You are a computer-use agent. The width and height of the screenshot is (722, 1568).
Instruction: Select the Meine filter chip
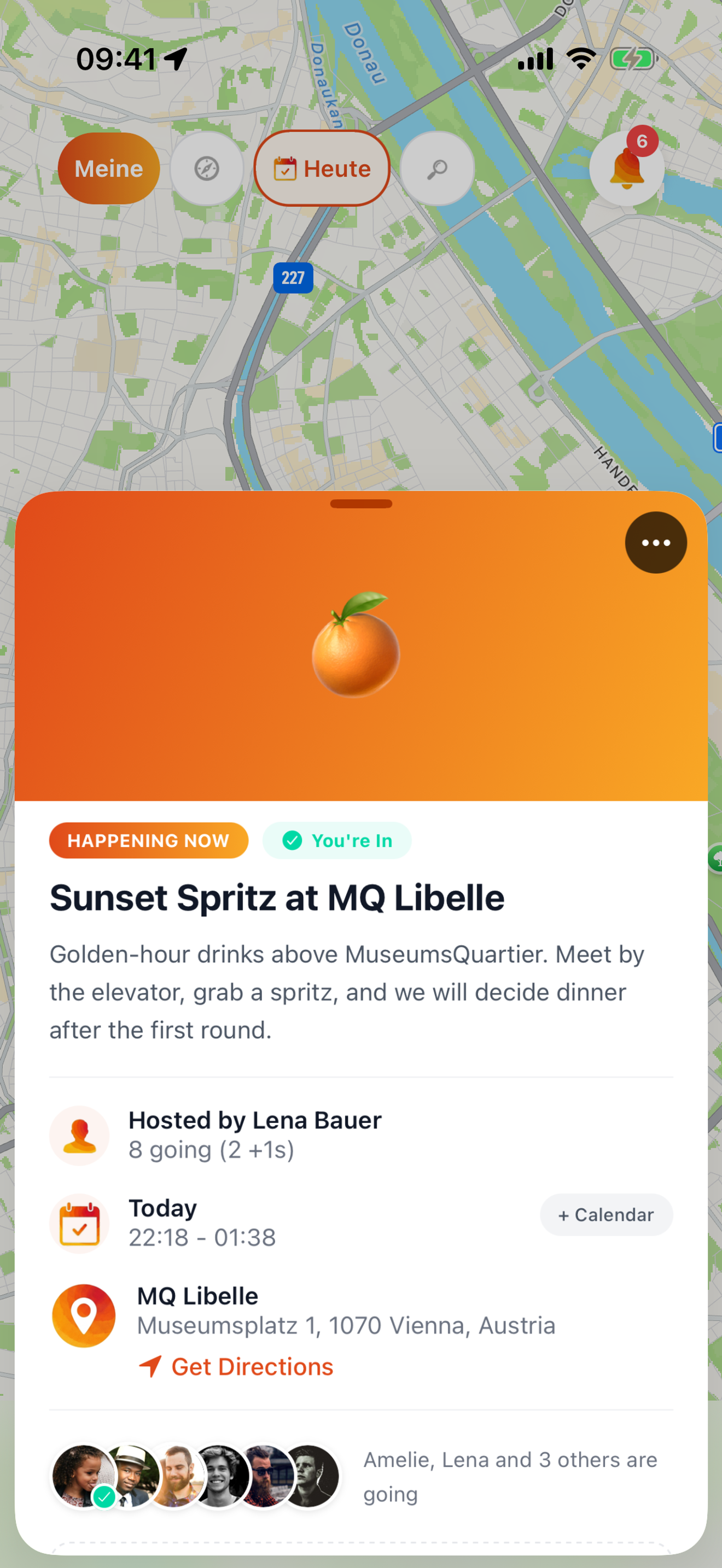pyautogui.click(x=108, y=168)
